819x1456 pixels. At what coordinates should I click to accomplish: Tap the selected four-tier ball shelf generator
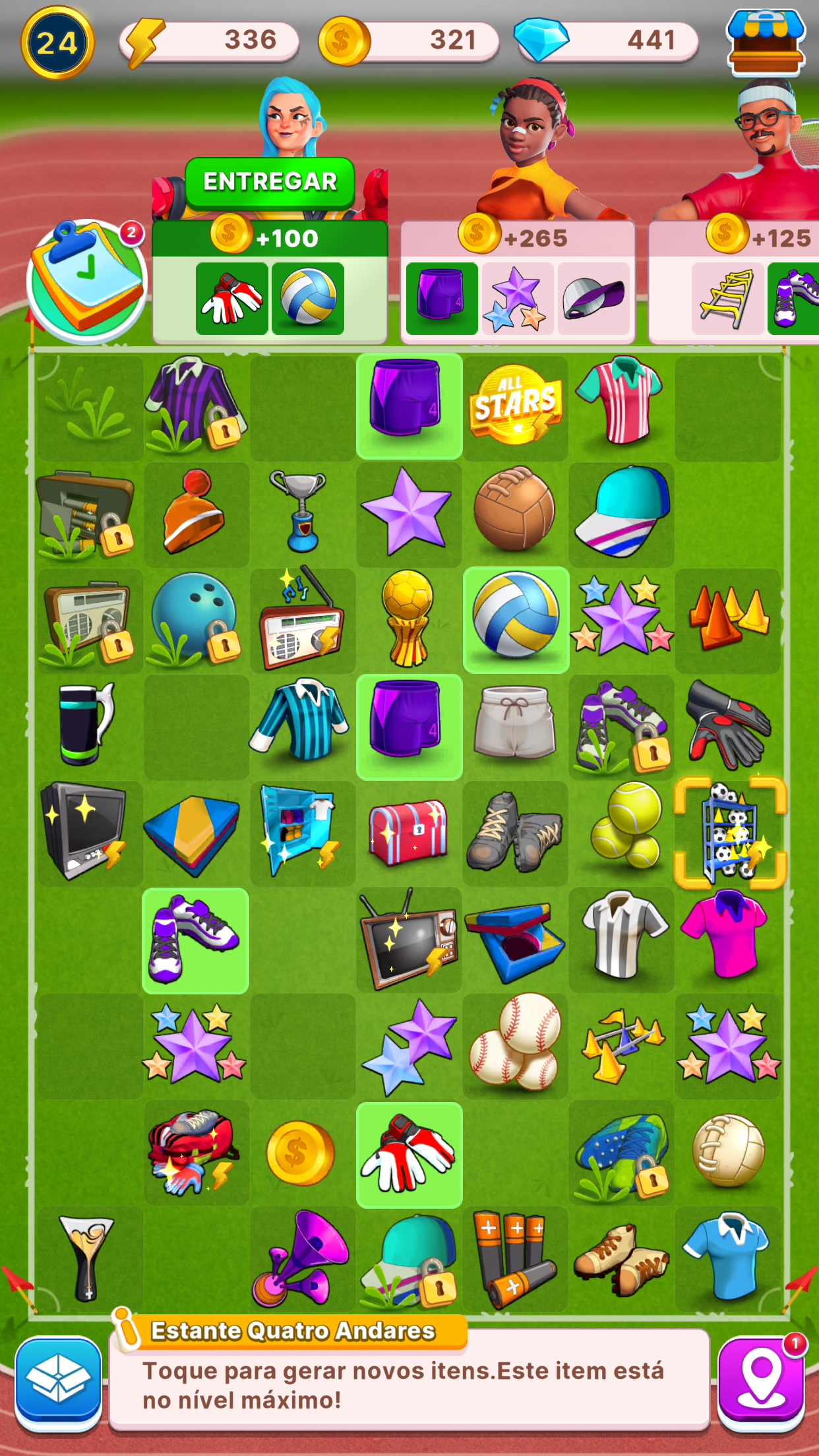click(x=730, y=833)
